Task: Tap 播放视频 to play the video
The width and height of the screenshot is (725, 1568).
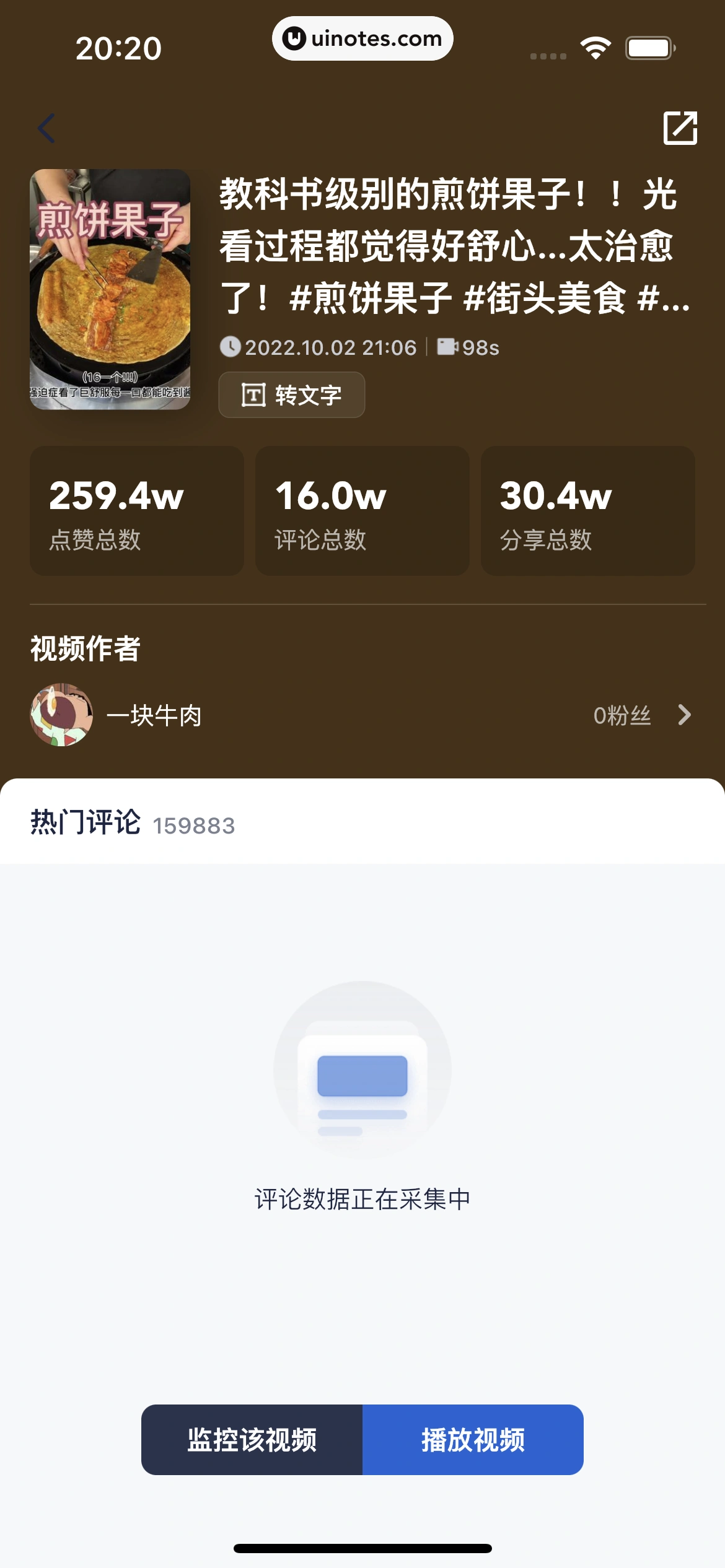Action: [x=473, y=1440]
